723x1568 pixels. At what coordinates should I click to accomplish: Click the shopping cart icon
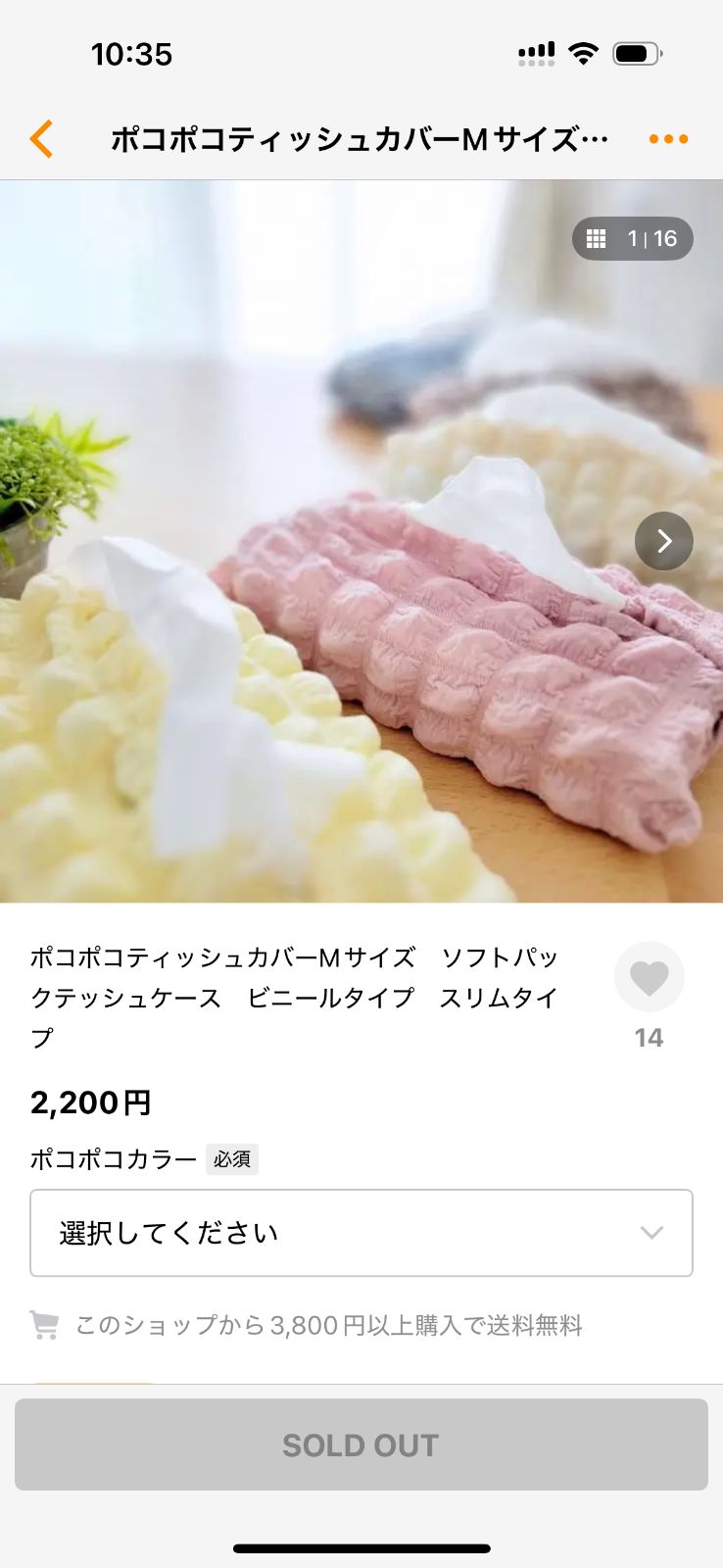(43, 1325)
